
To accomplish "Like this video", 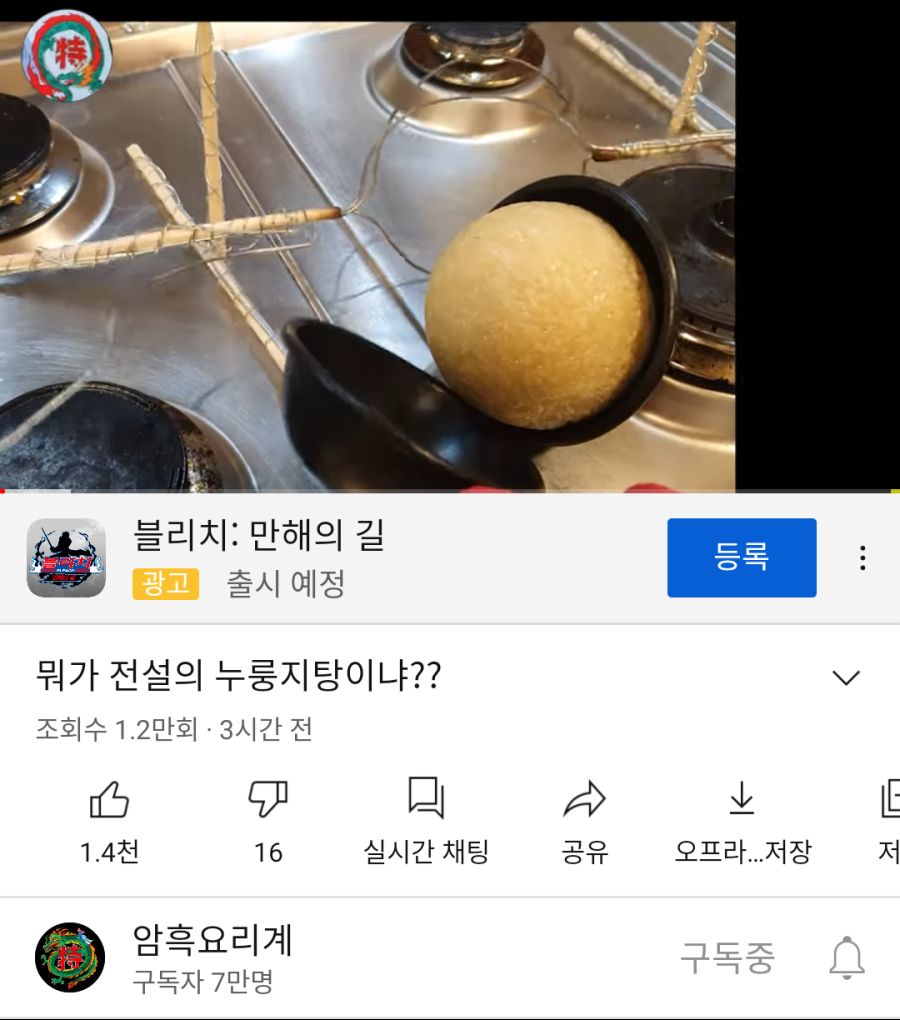I will pos(109,822).
